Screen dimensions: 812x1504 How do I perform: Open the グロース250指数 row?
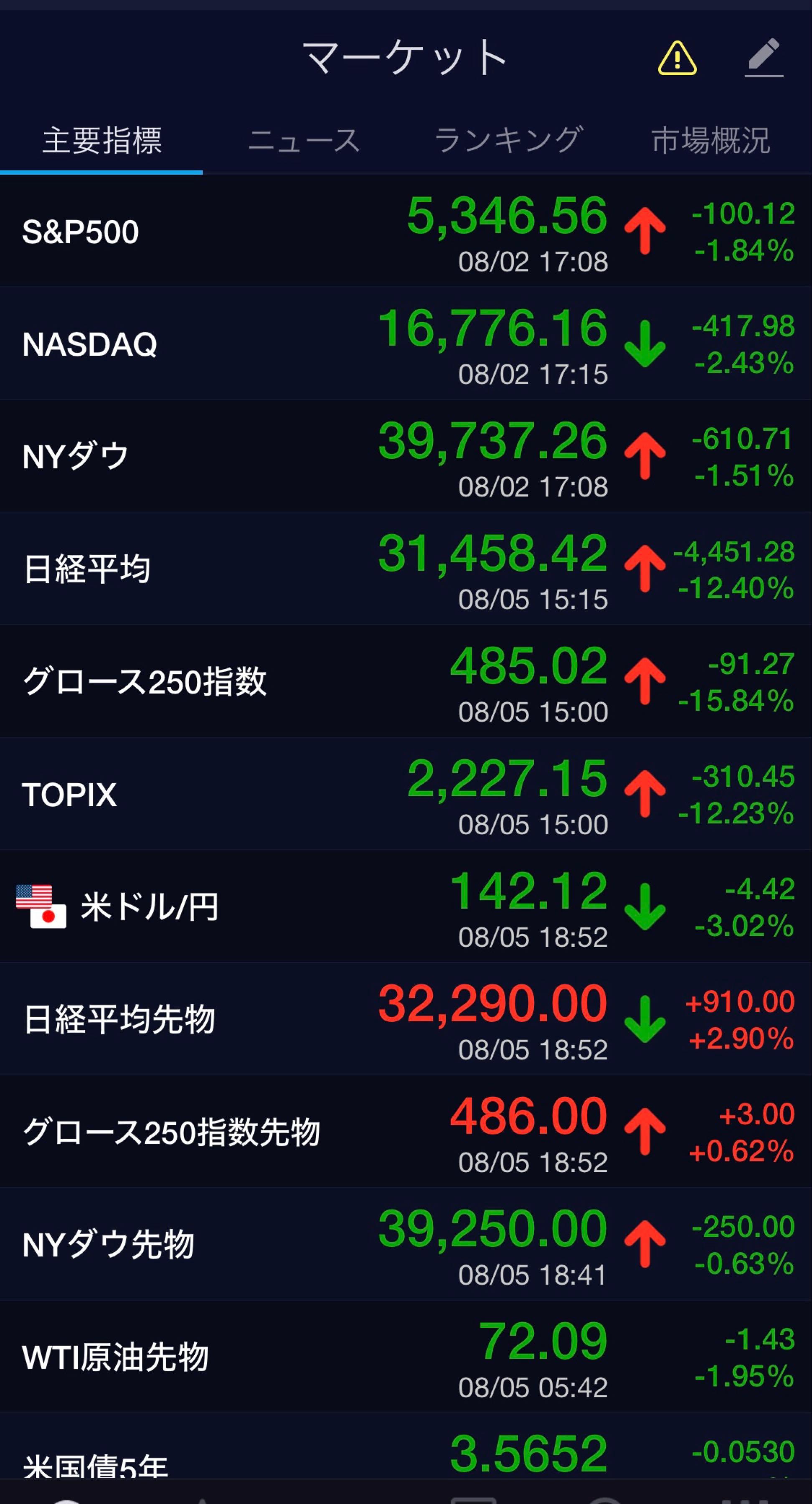click(406, 682)
